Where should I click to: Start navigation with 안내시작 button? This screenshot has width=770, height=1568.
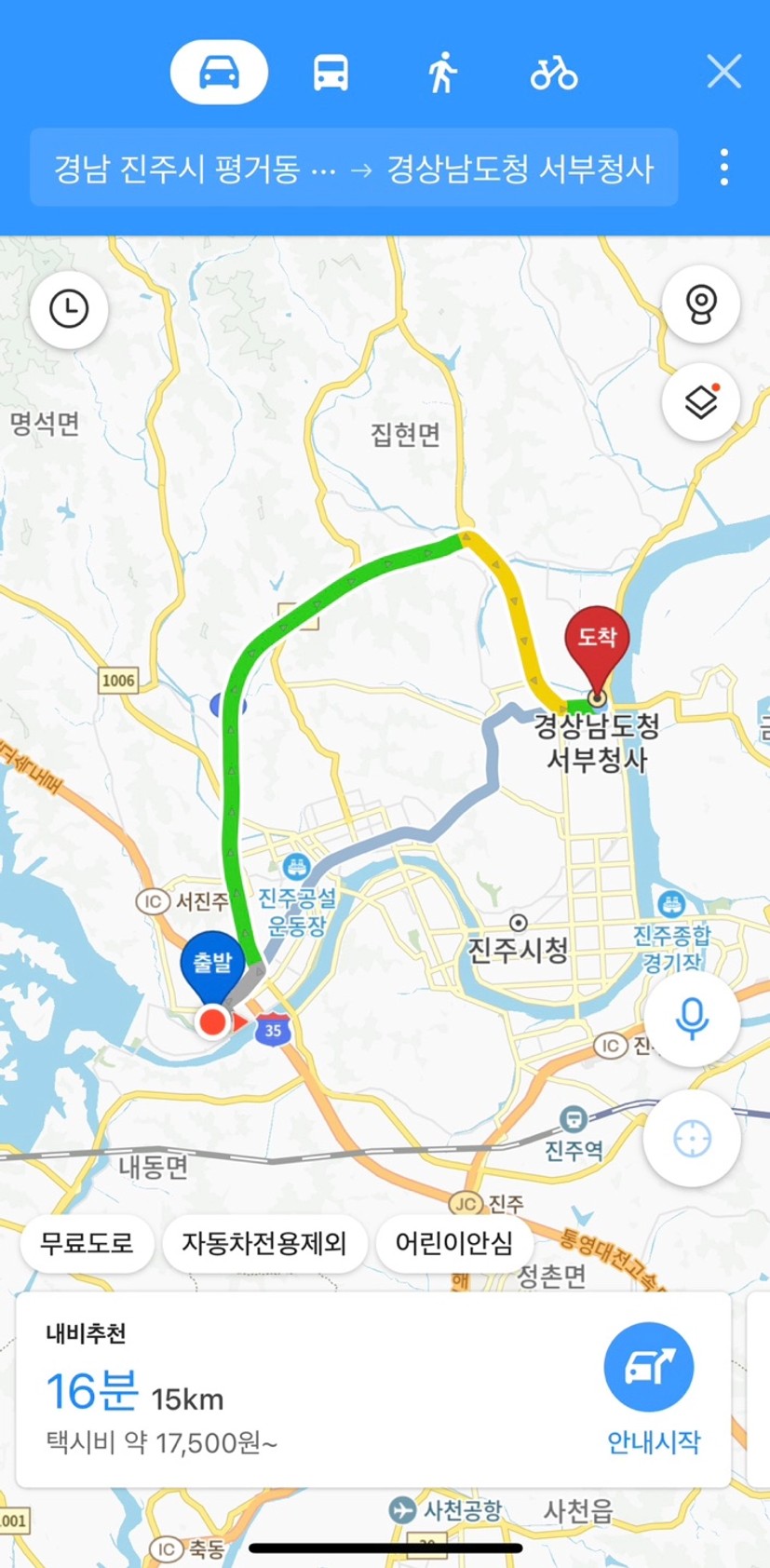tap(651, 1386)
